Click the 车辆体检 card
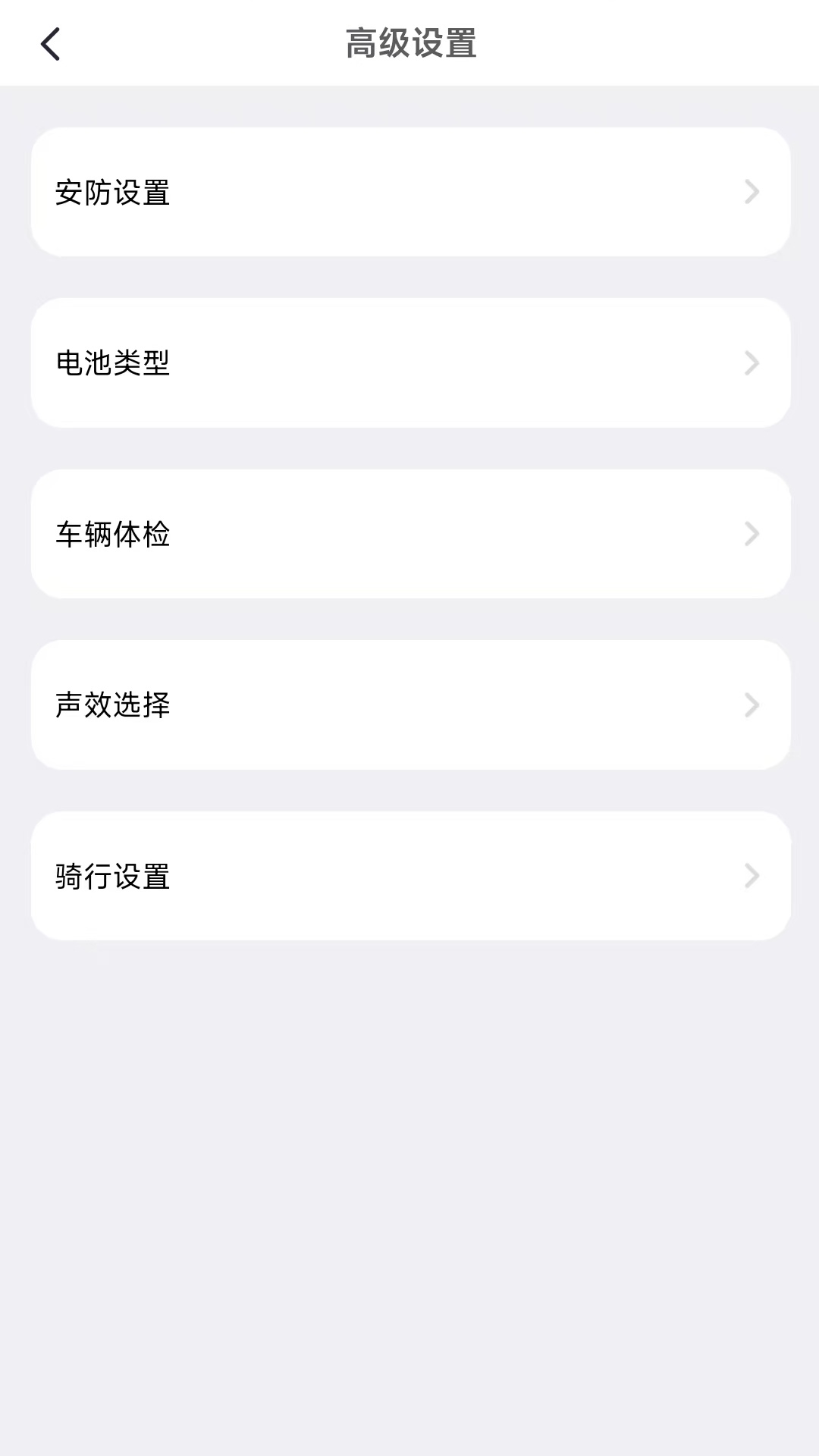Screen dimensions: 819x1456 click(x=409, y=534)
